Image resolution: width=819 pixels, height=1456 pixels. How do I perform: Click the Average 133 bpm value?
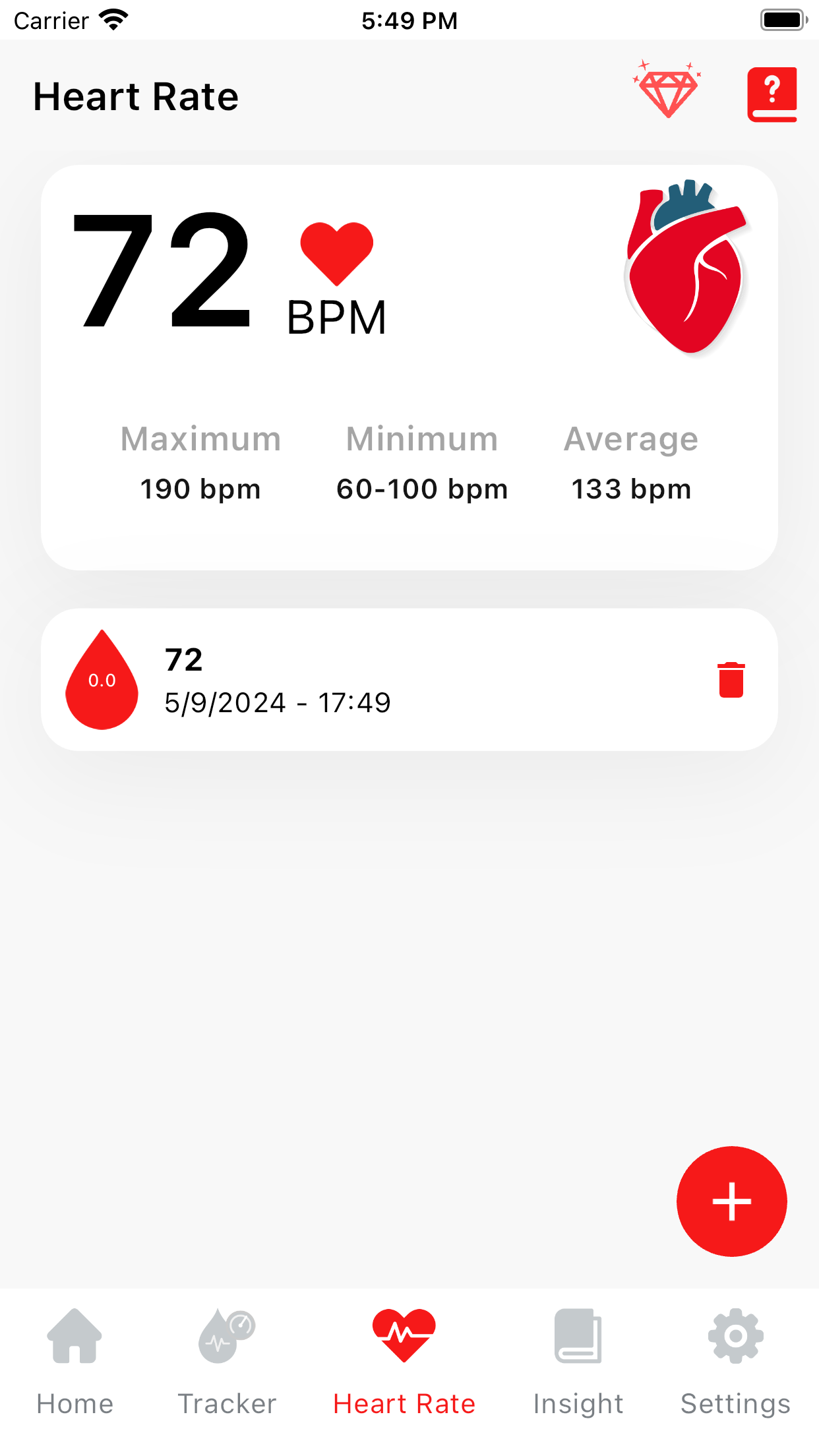[x=630, y=489]
